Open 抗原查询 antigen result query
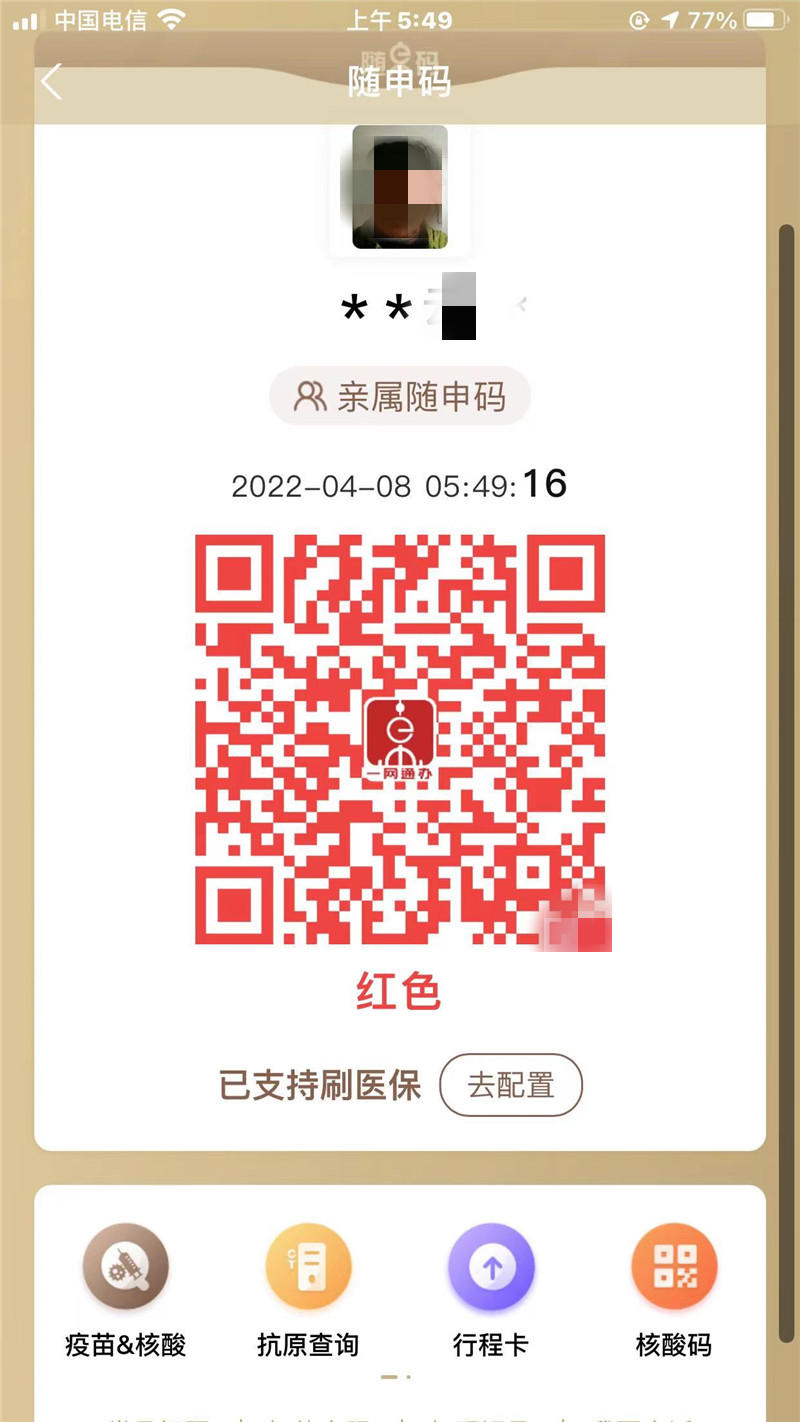 [308, 1268]
